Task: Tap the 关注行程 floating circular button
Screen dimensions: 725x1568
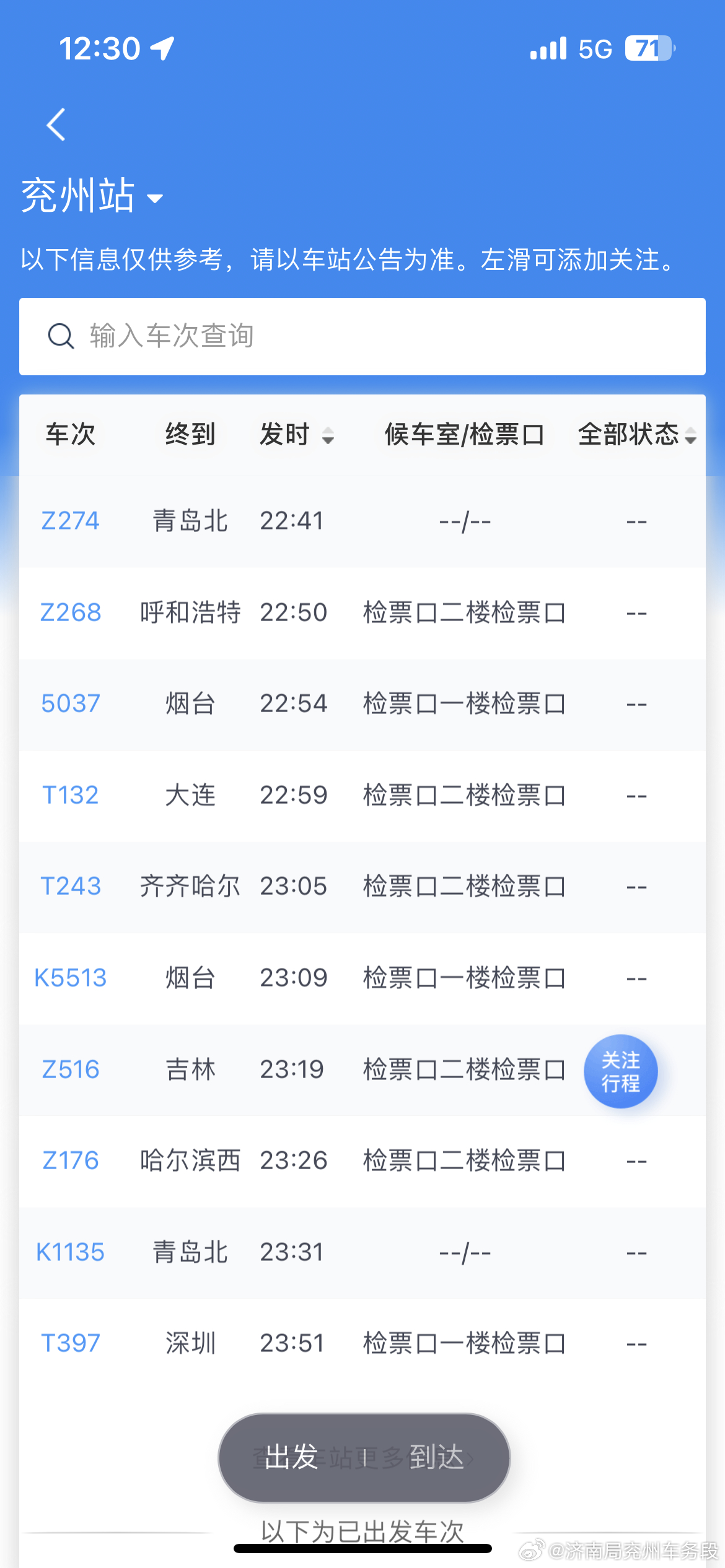Action: click(620, 1071)
